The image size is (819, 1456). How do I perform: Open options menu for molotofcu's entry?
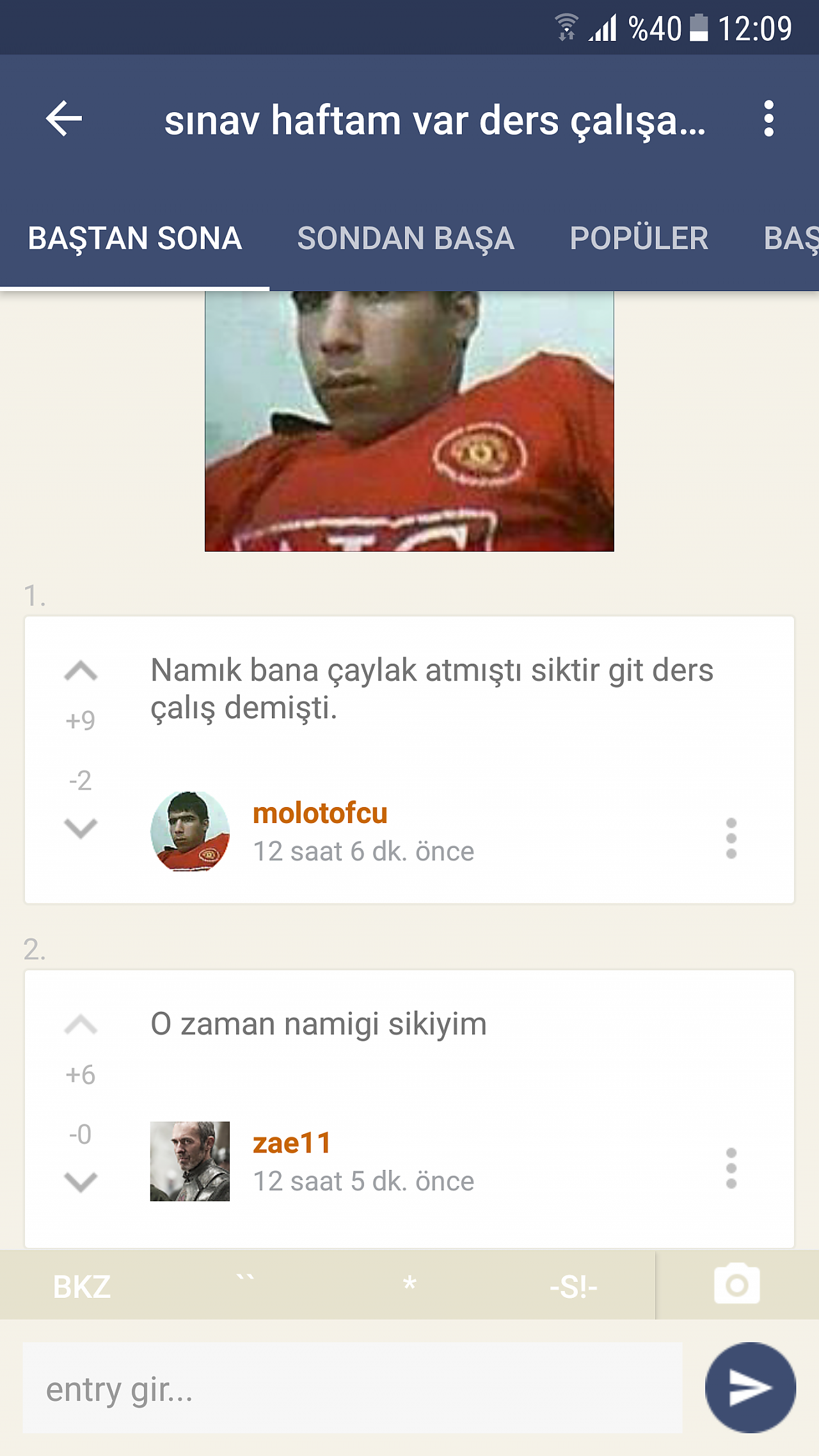pyautogui.click(x=731, y=838)
